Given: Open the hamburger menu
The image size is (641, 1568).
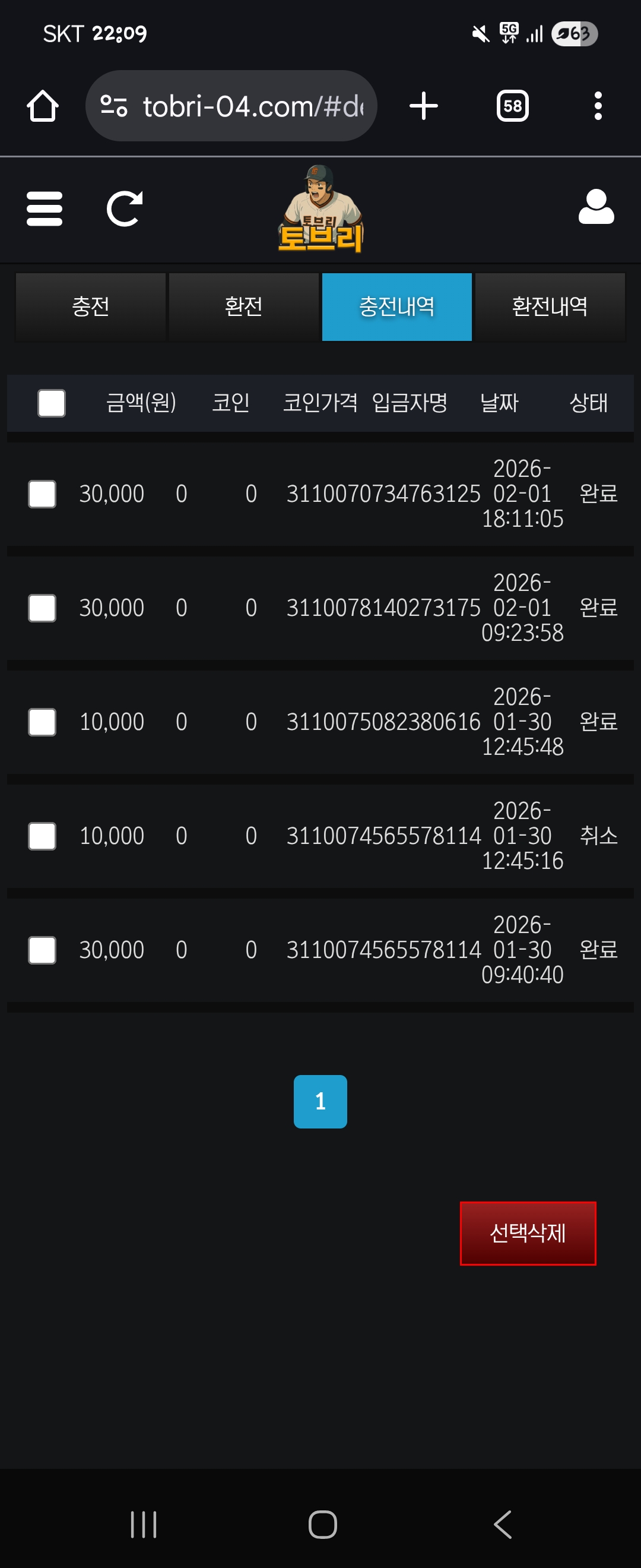Looking at the screenshot, I should (45, 209).
